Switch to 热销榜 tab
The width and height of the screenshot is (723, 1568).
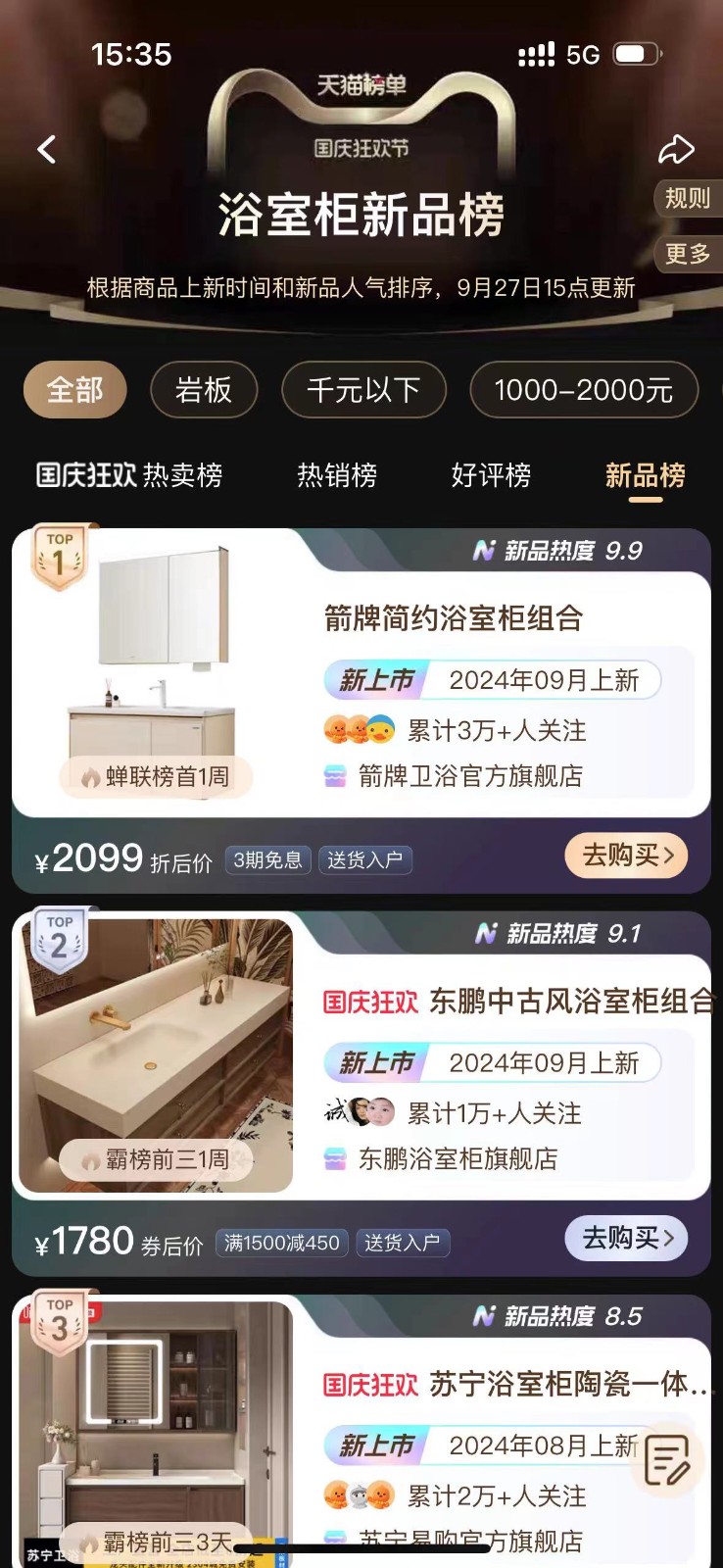337,475
